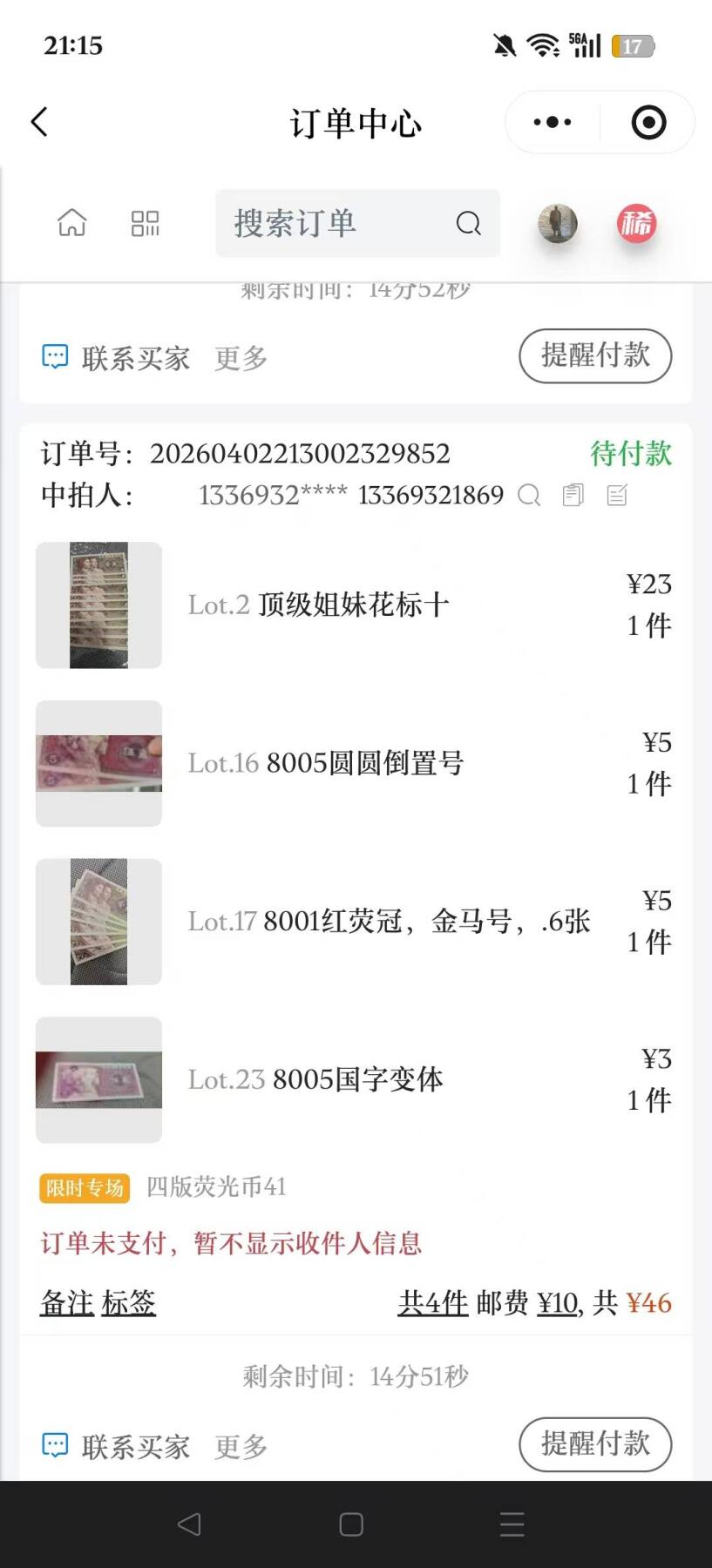Select the 限时专场 tag label
This screenshot has width=712, height=1568.
(84, 1187)
